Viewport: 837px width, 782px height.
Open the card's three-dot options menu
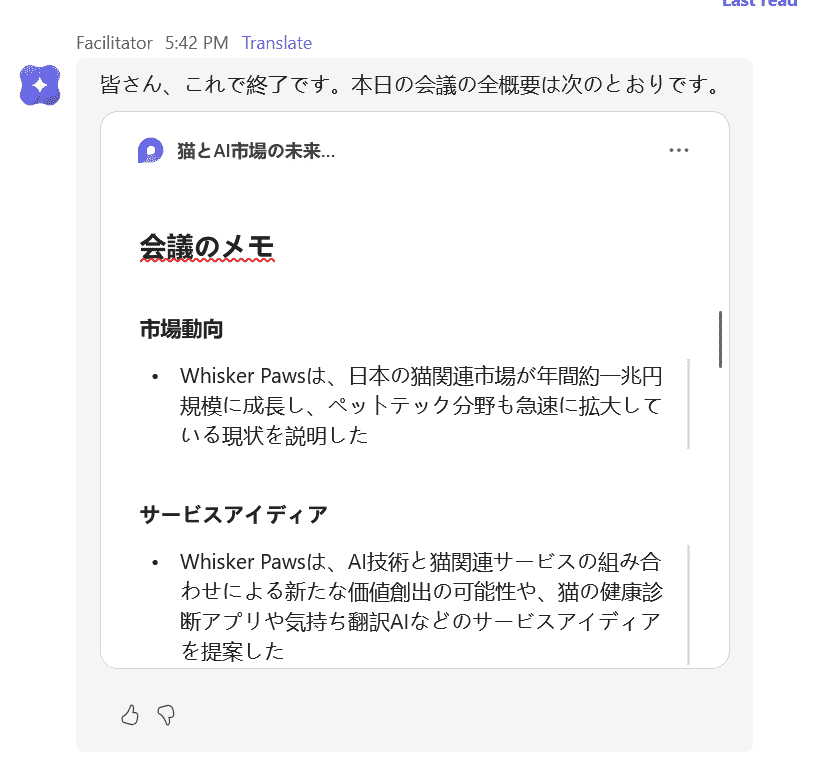tap(679, 150)
